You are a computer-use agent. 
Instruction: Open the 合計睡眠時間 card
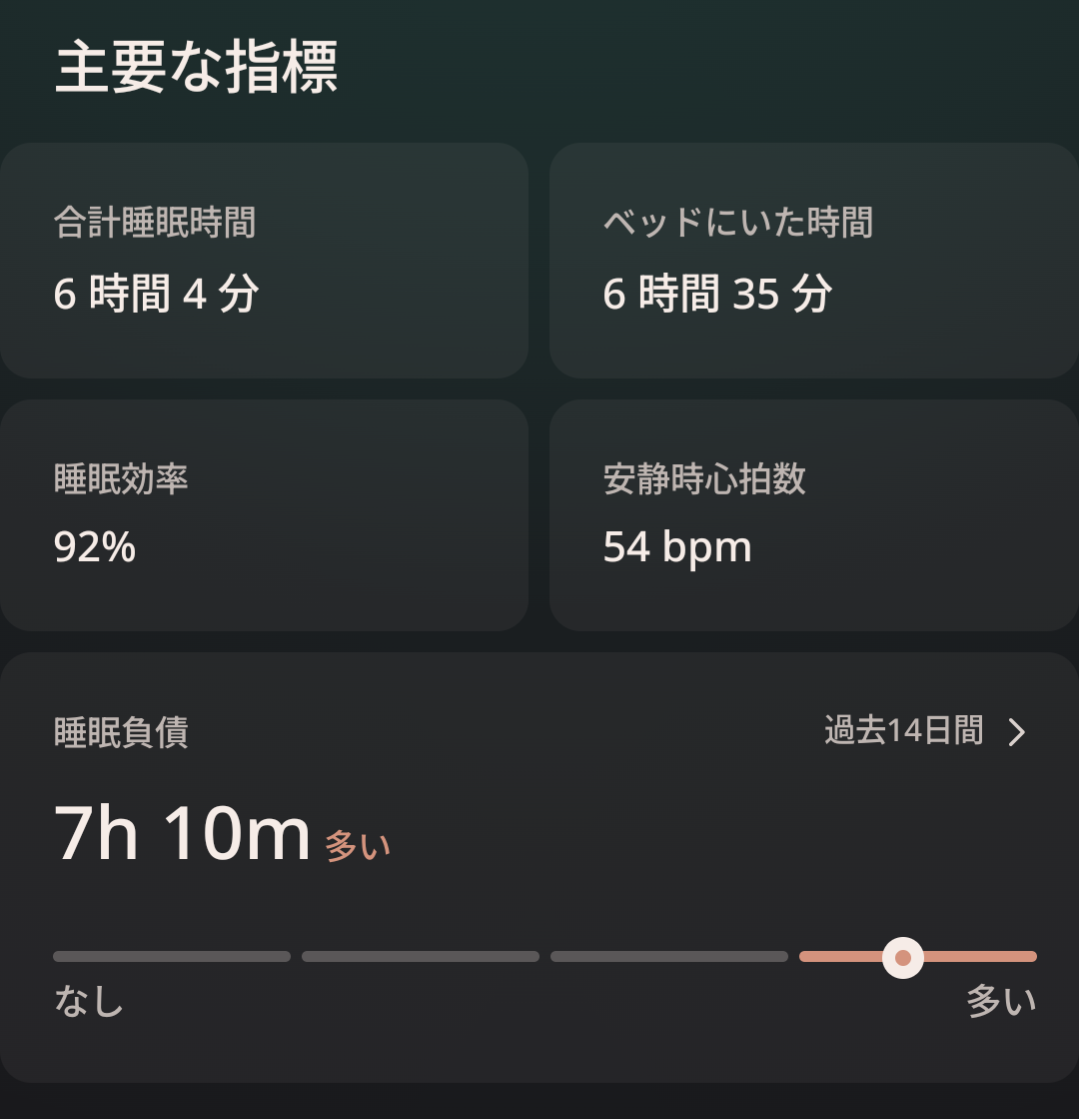263,261
